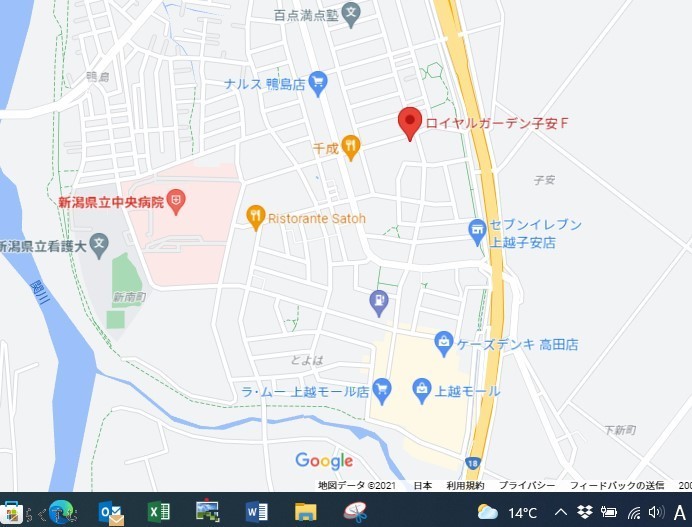692x527 pixels.
Task: Select セブンイレブン 上越子安店 marker
Action: click(x=478, y=230)
